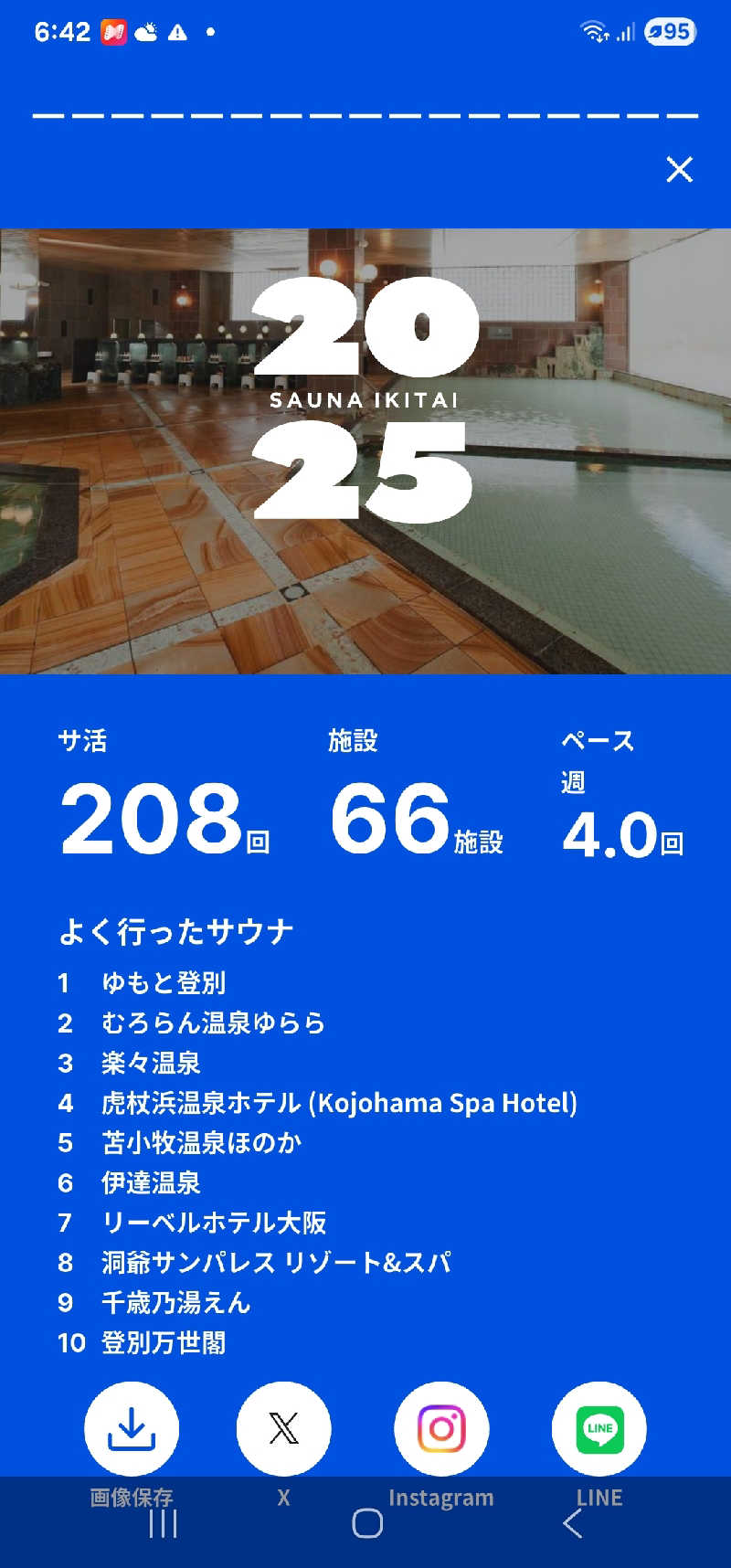Tap the Android recents navigation button
This screenshot has height=1568, width=731.
[163, 1522]
